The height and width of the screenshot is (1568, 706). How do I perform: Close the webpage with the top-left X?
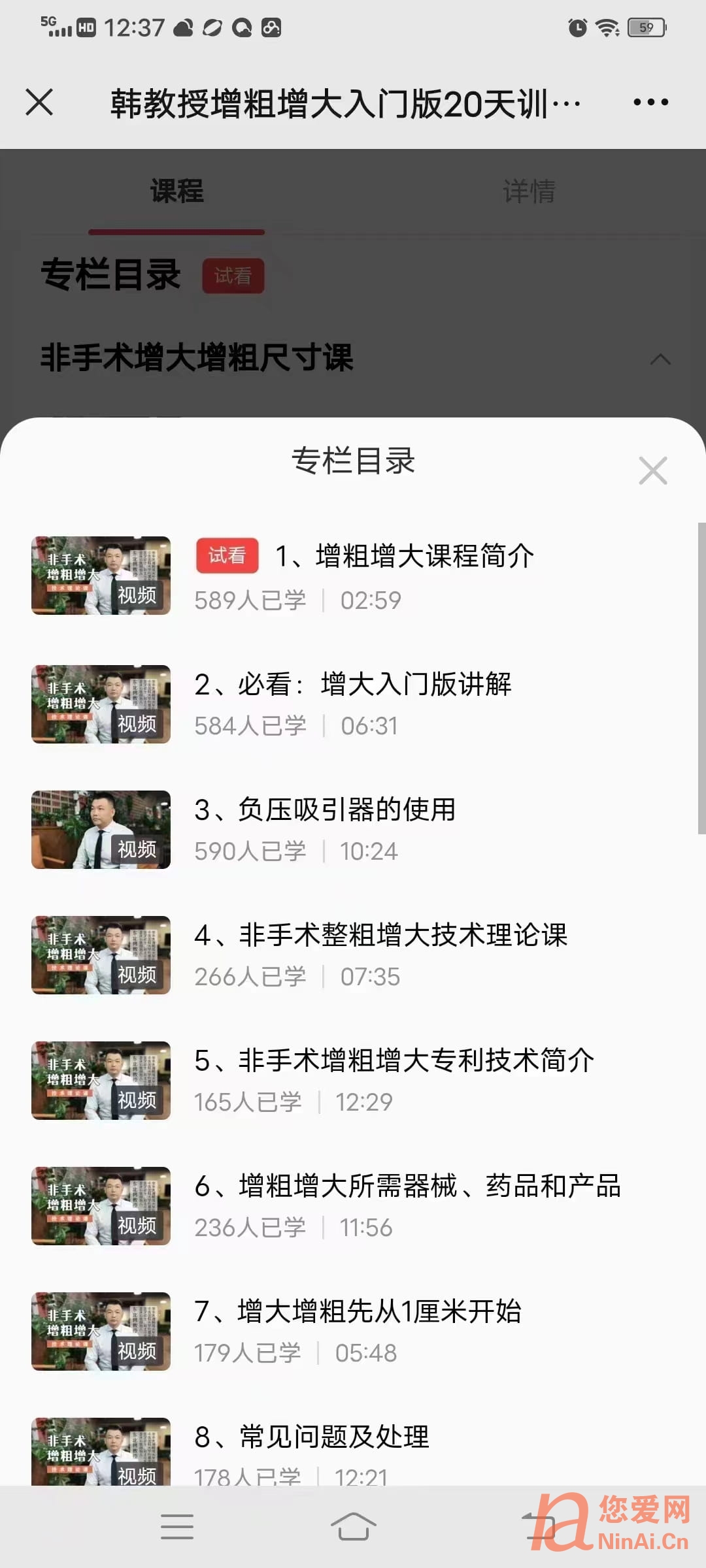(39, 103)
